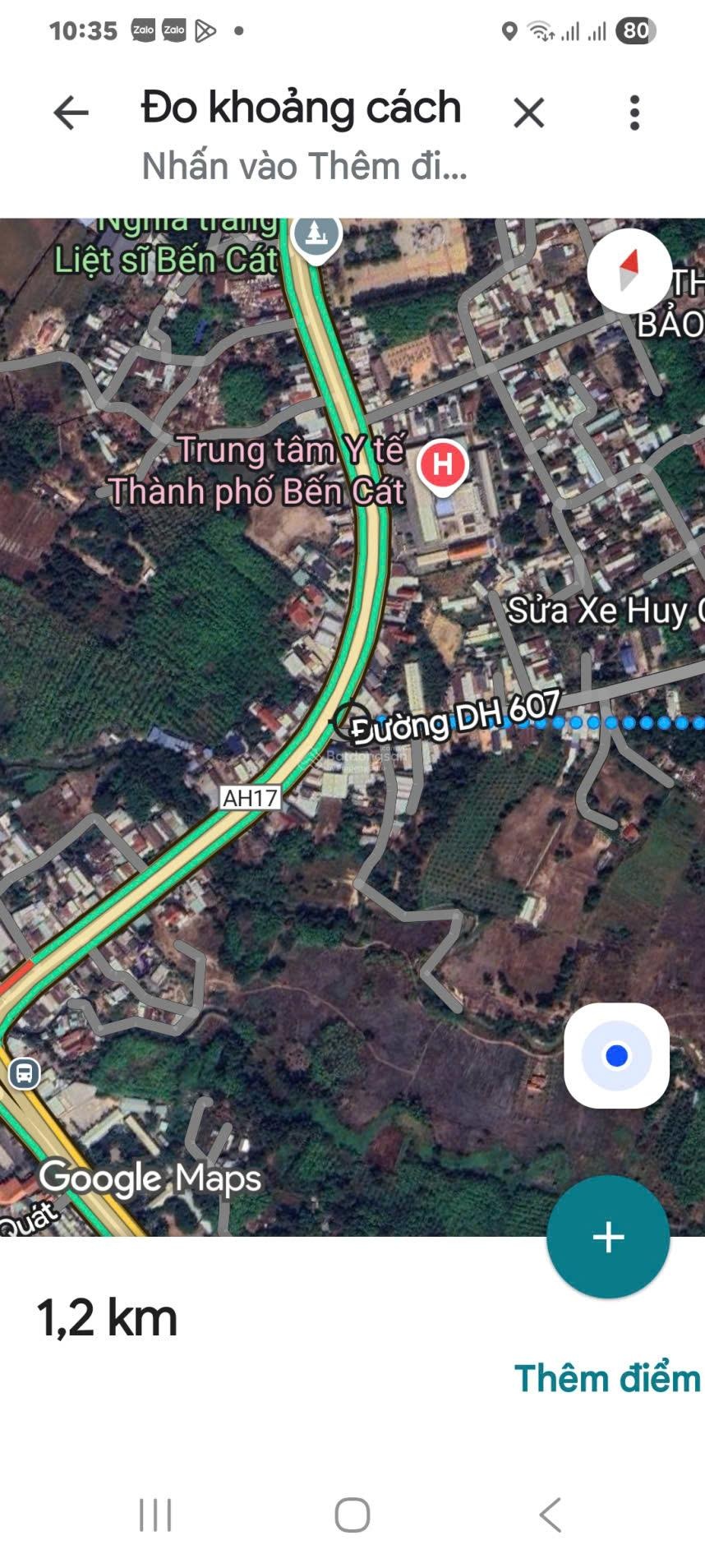Screen dimensions: 705x1568
Task: Tap the bus stop marker on the map
Action: 24,1072
